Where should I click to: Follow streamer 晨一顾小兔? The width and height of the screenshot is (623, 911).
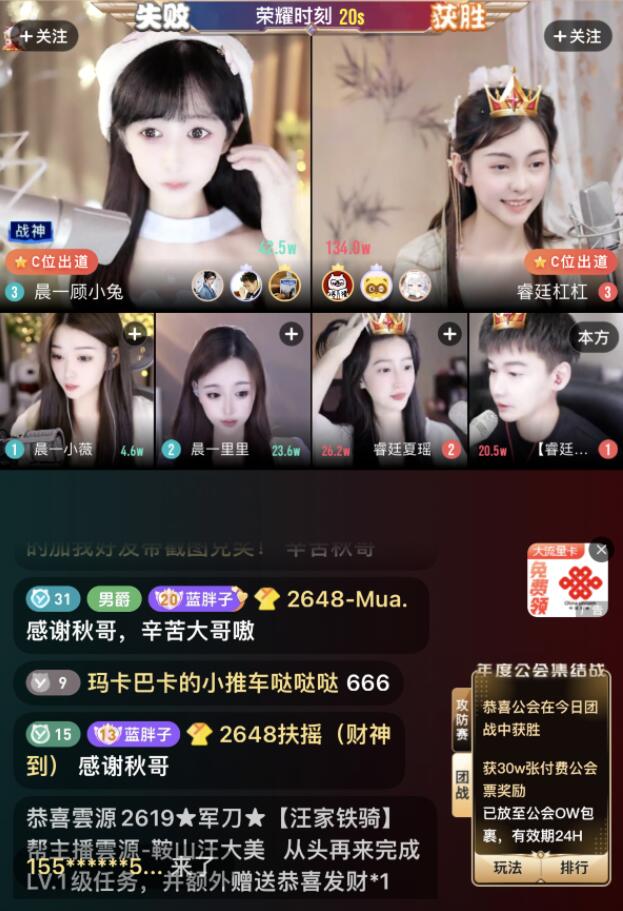[44, 36]
